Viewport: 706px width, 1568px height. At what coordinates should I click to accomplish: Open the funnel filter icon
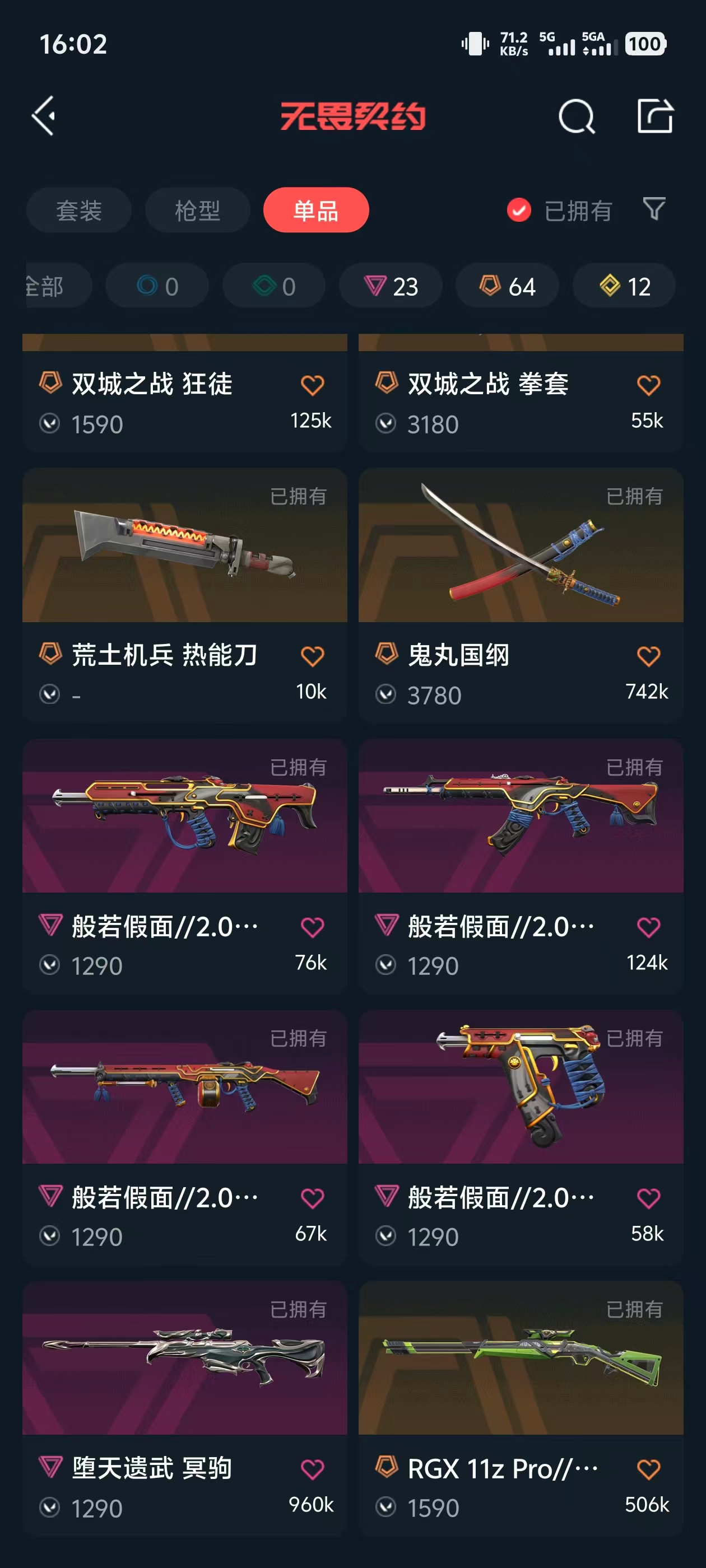(x=654, y=209)
